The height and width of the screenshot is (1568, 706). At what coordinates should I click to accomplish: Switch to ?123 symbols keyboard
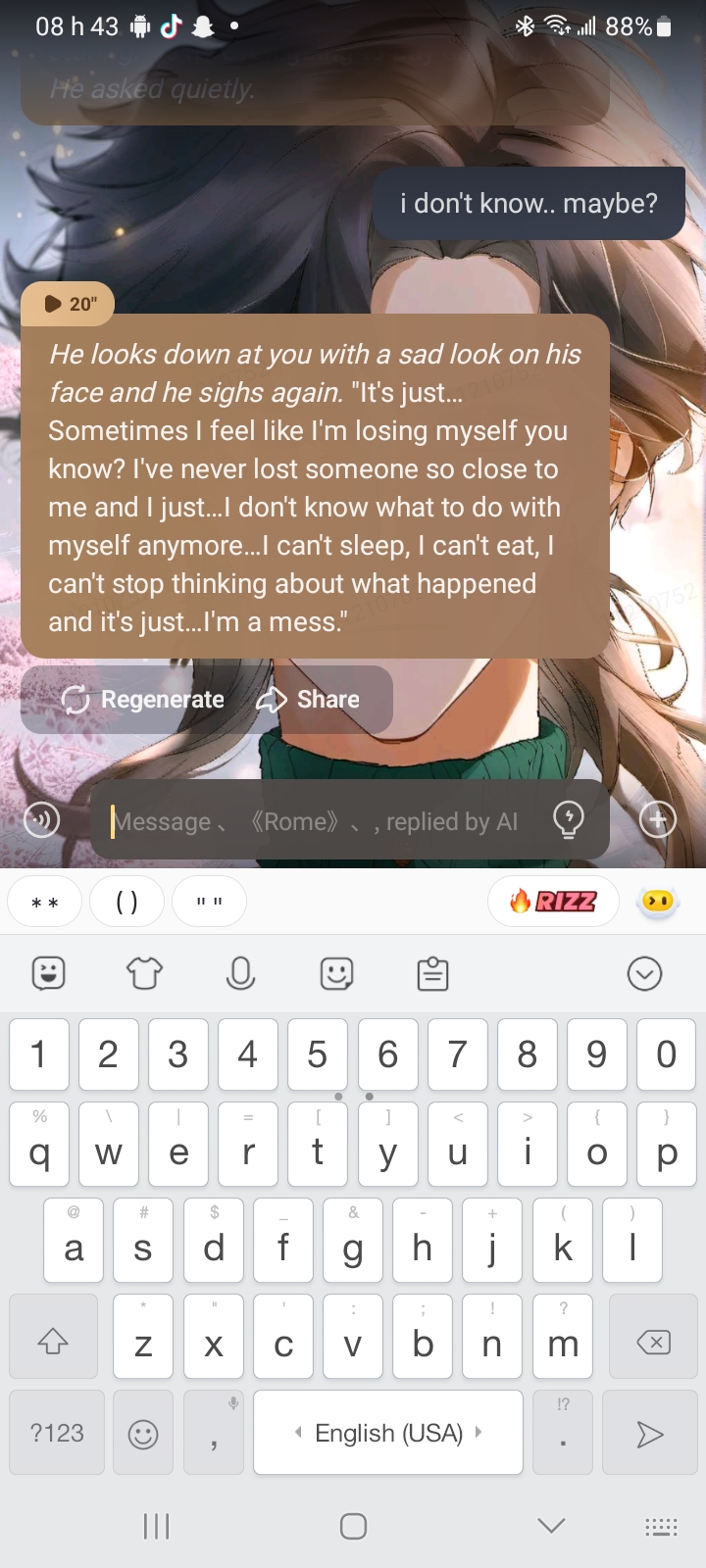(57, 1433)
